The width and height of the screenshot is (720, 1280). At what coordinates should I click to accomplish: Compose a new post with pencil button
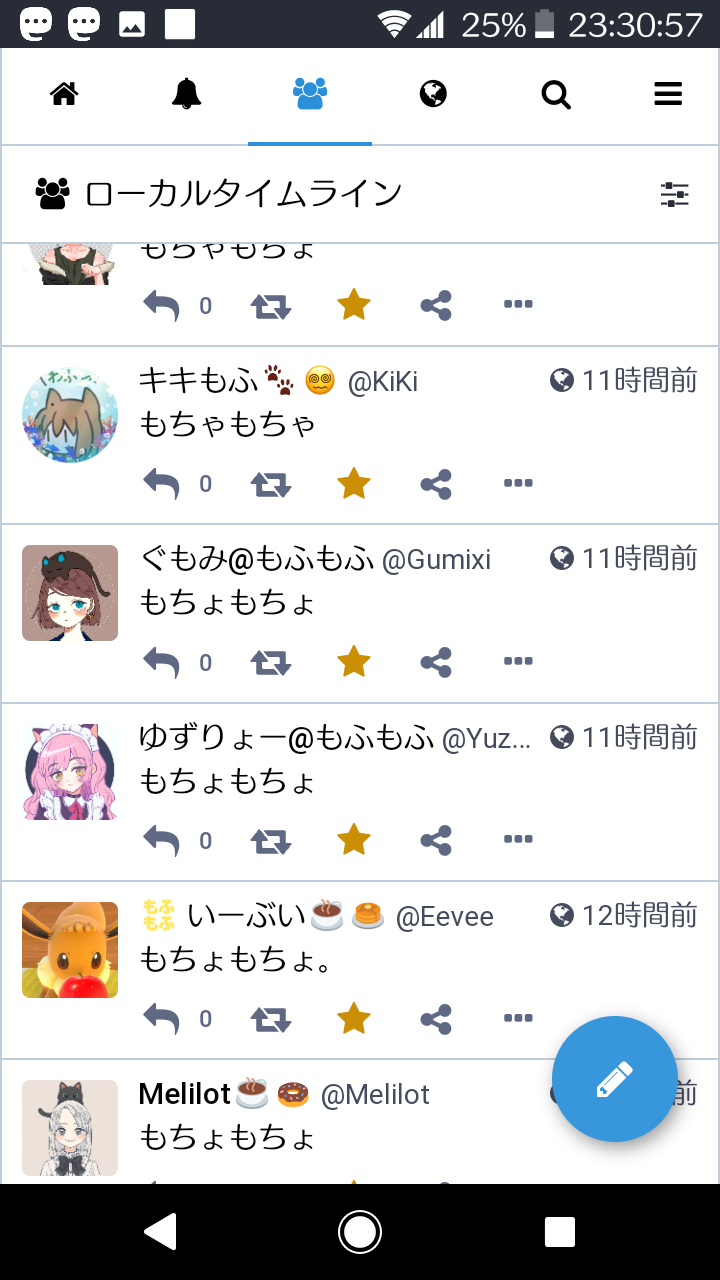click(x=615, y=1079)
